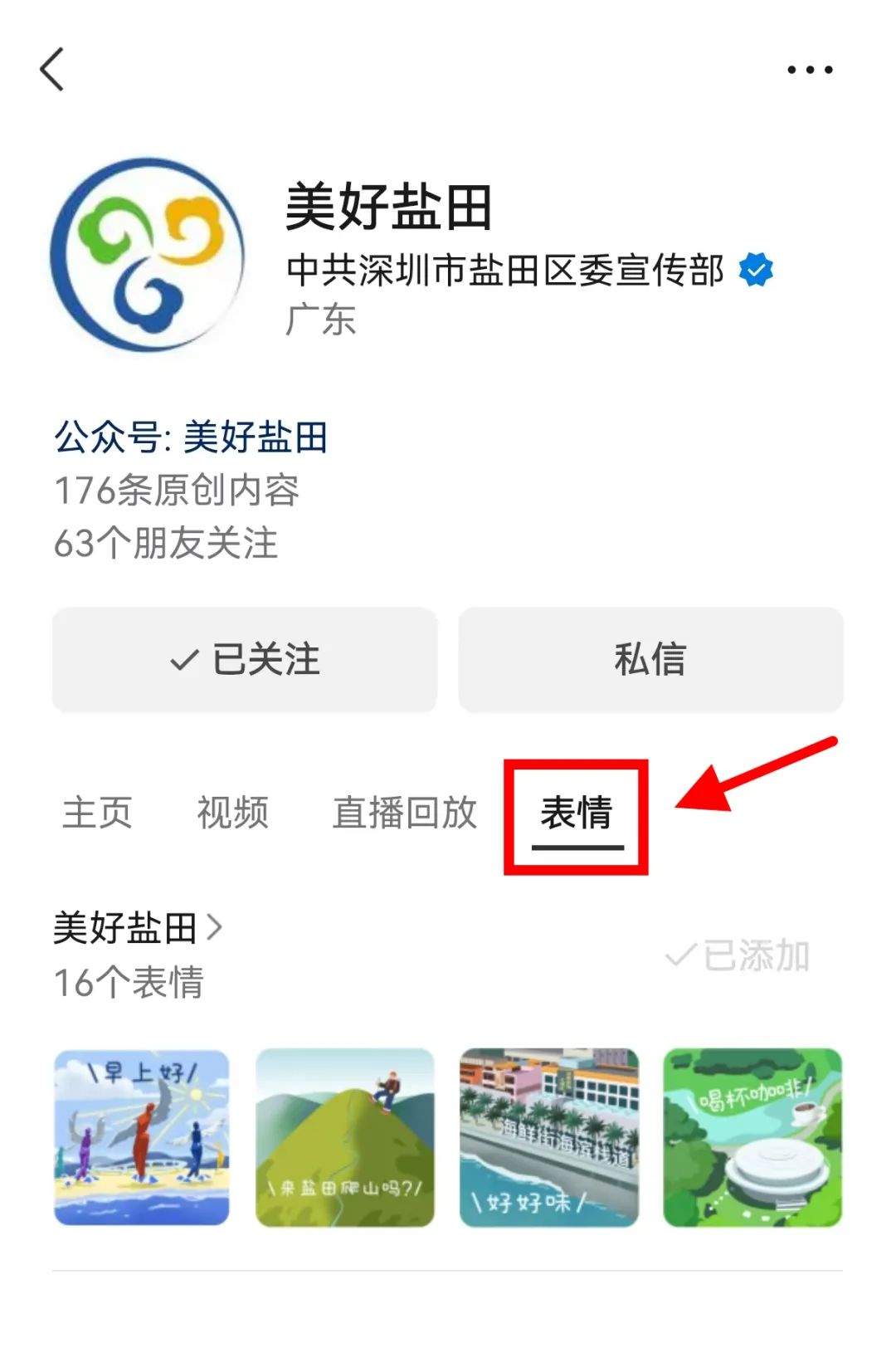
Task: Switch to the 视频 tab
Action: click(x=232, y=813)
